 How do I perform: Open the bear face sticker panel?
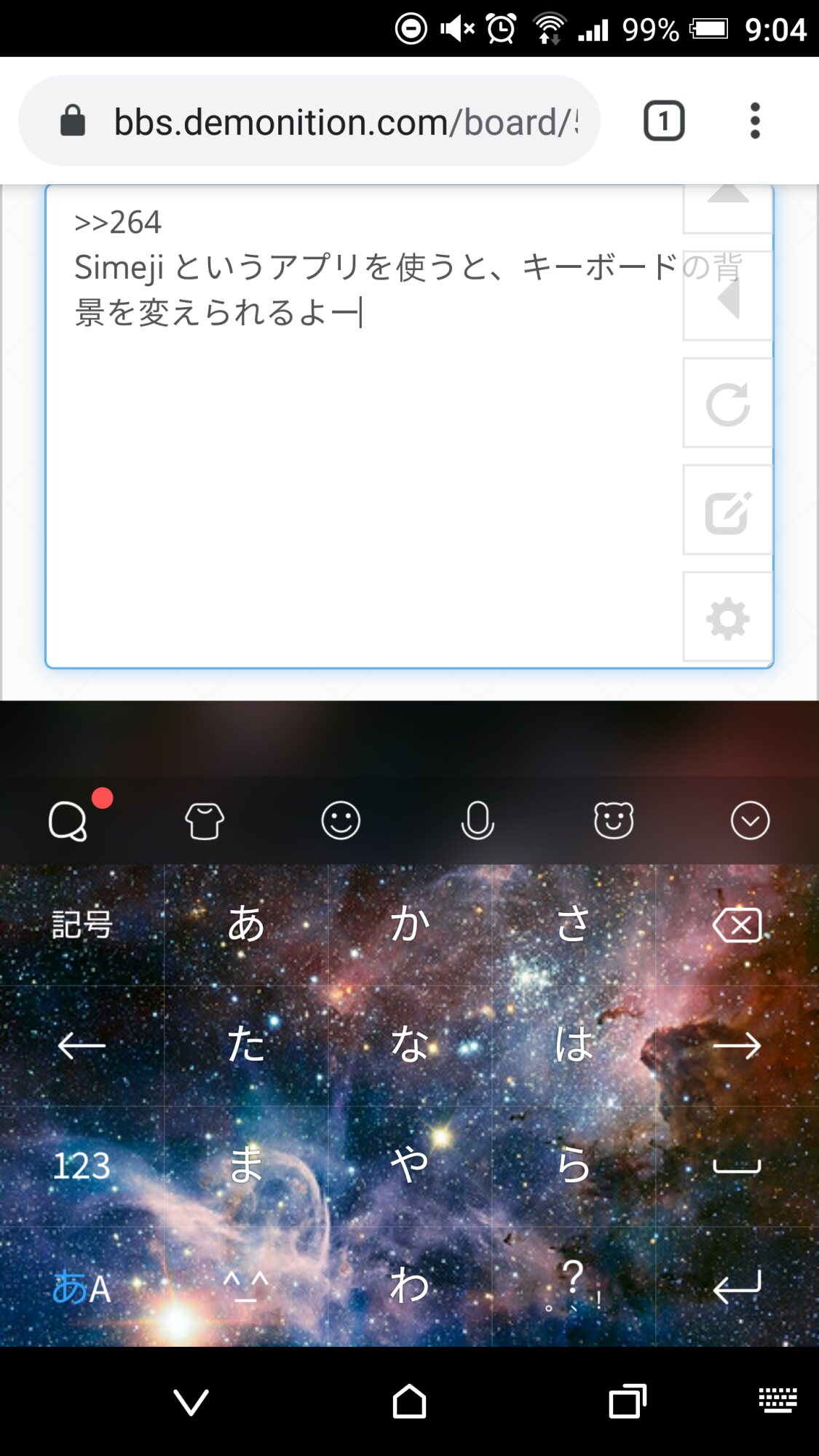pos(614,821)
